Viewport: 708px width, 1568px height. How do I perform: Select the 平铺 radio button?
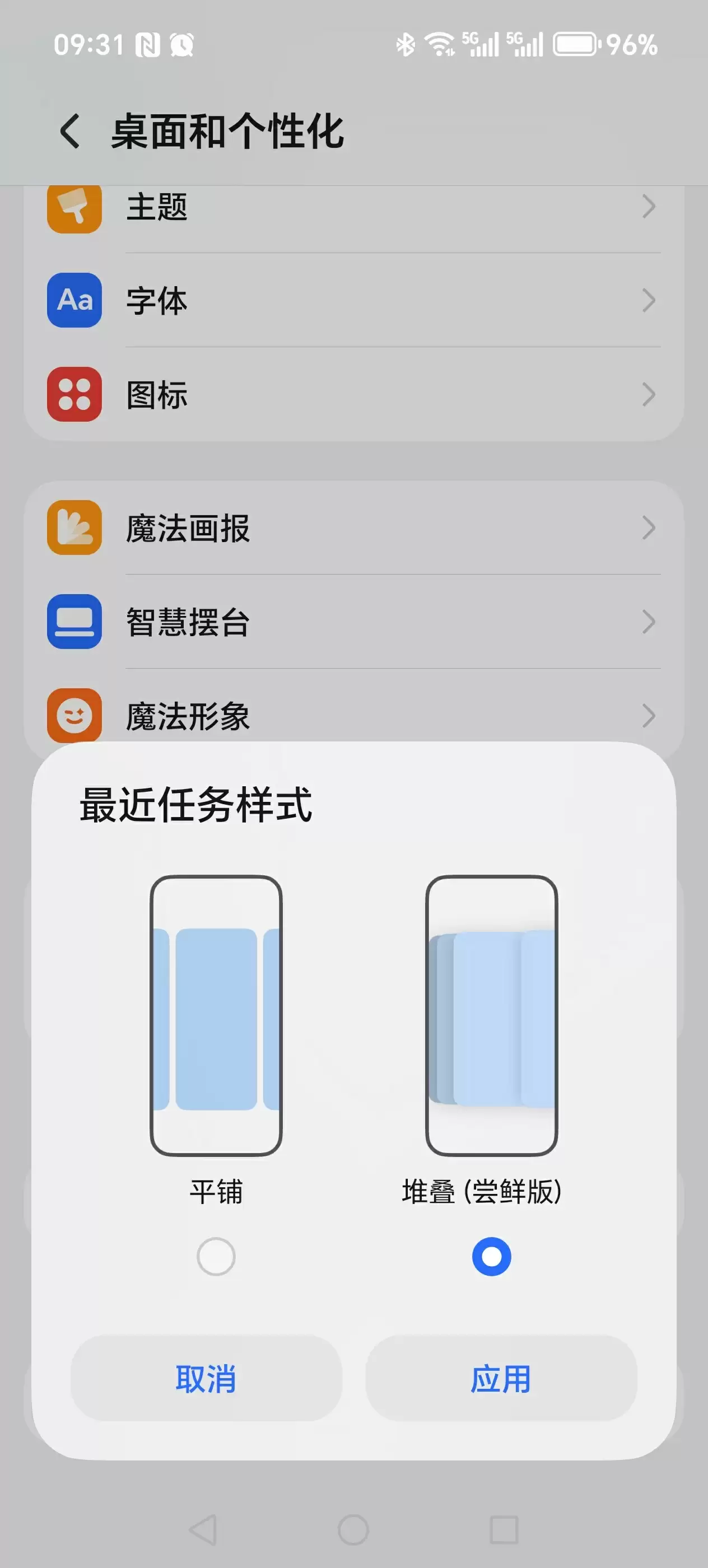click(x=216, y=1256)
